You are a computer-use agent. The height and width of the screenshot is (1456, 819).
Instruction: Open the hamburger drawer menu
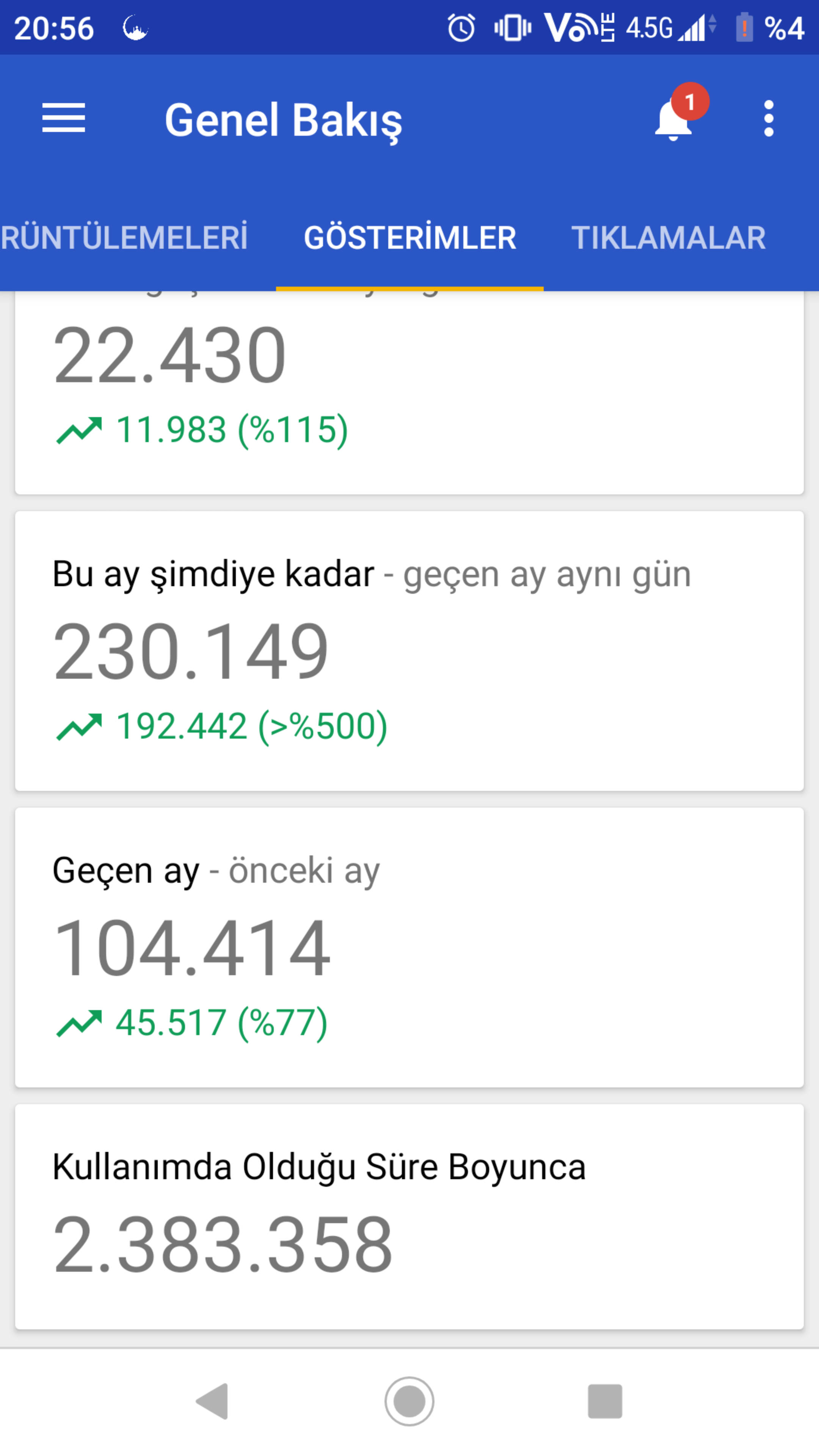pos(63,119)
